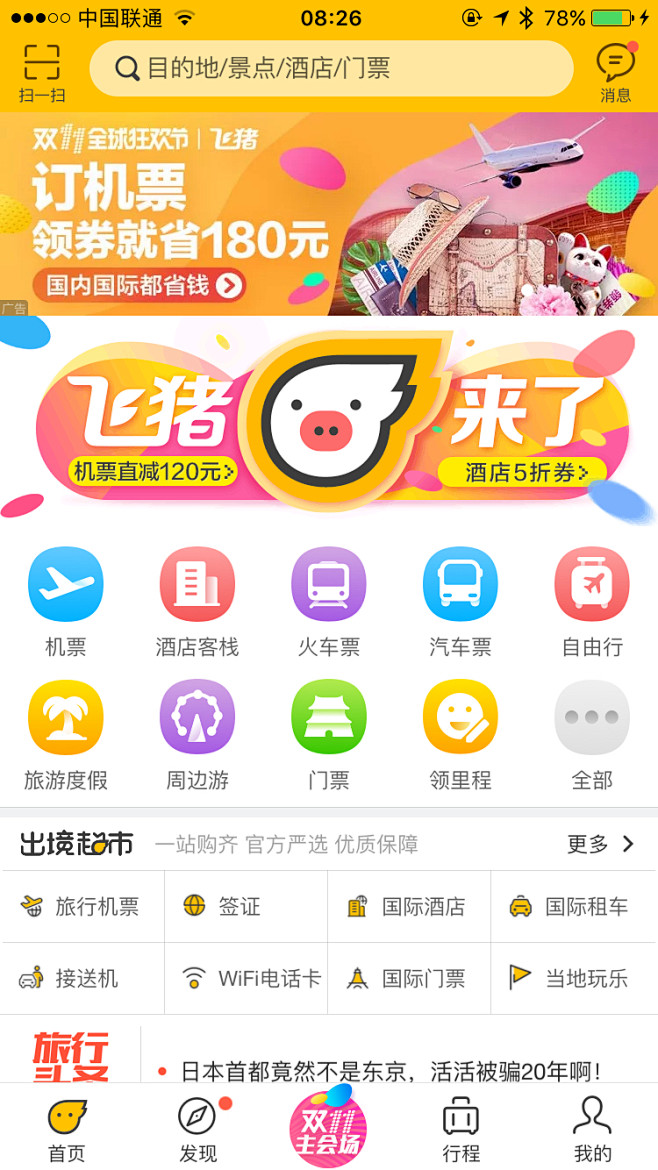
Task: Open 酒店客栈 hotel booking
Action: [x=197, y=602]
